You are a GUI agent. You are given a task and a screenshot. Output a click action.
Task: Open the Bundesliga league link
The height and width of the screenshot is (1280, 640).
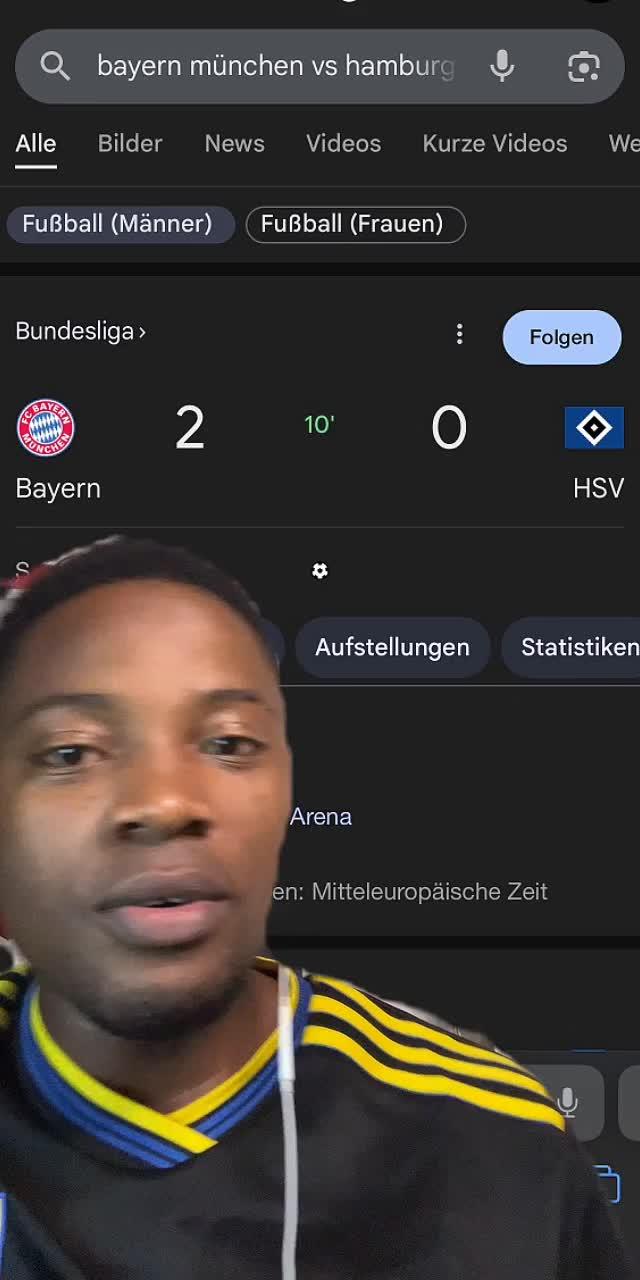80,331
